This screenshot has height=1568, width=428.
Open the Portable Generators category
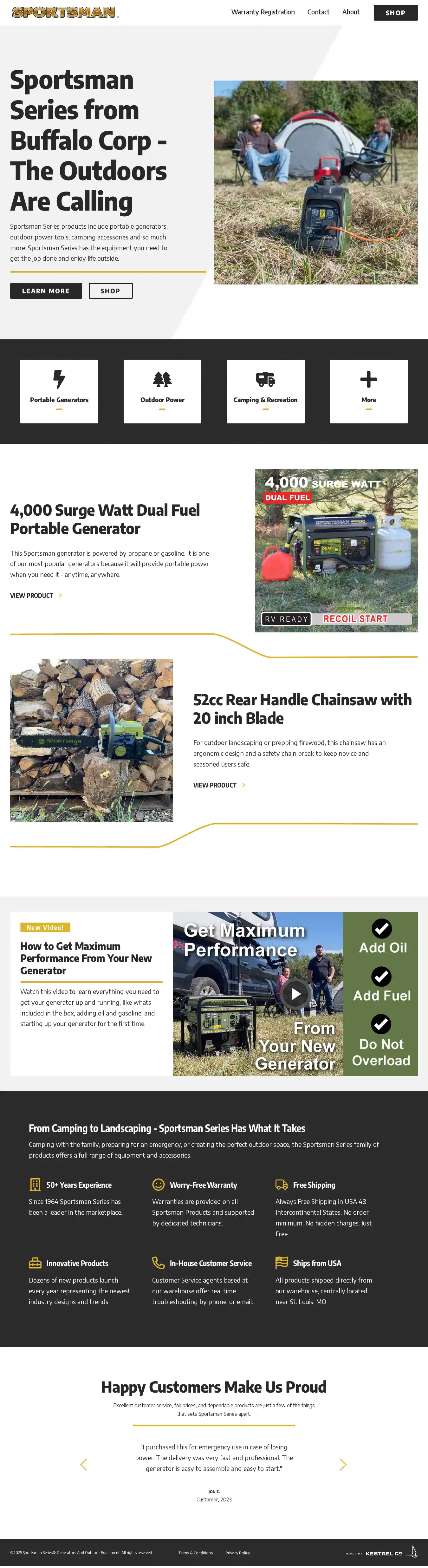pos(59,391)
